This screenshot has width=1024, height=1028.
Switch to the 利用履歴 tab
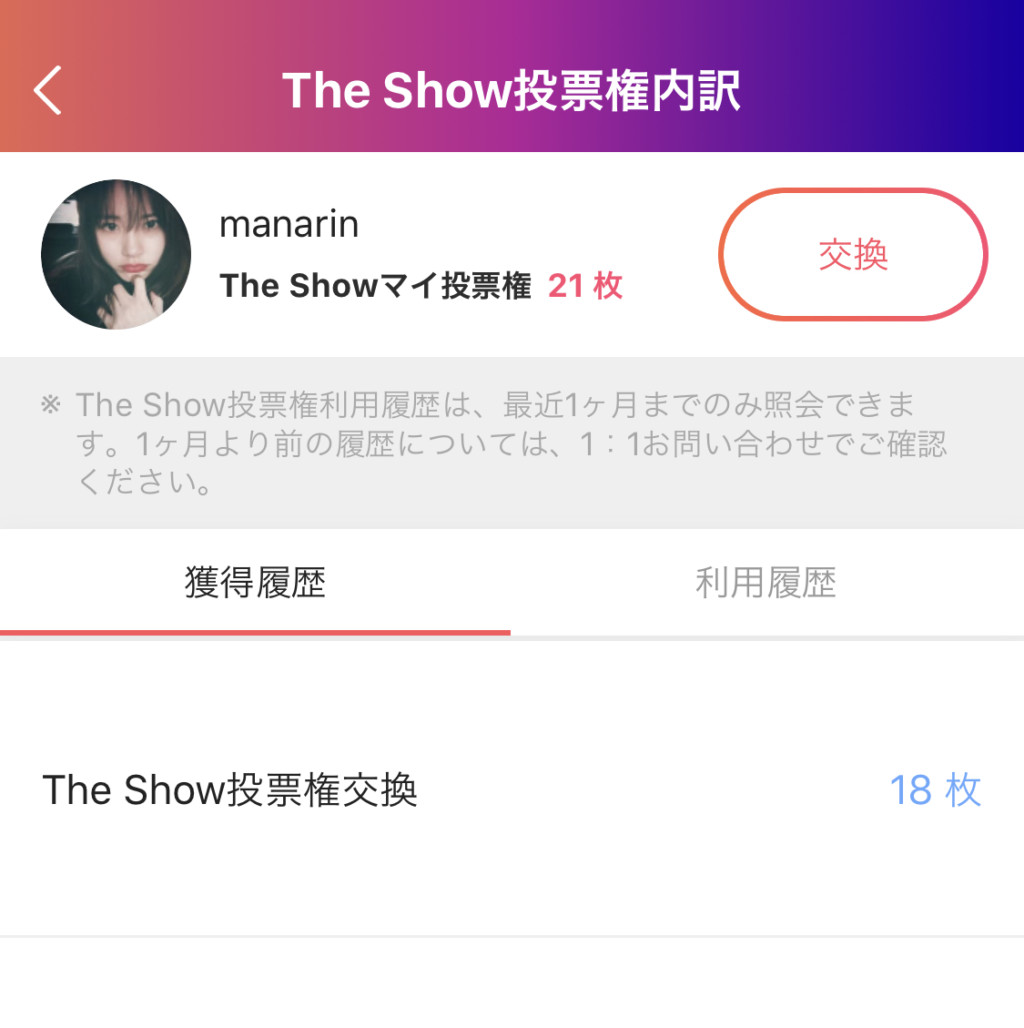(x=766, y=583)
